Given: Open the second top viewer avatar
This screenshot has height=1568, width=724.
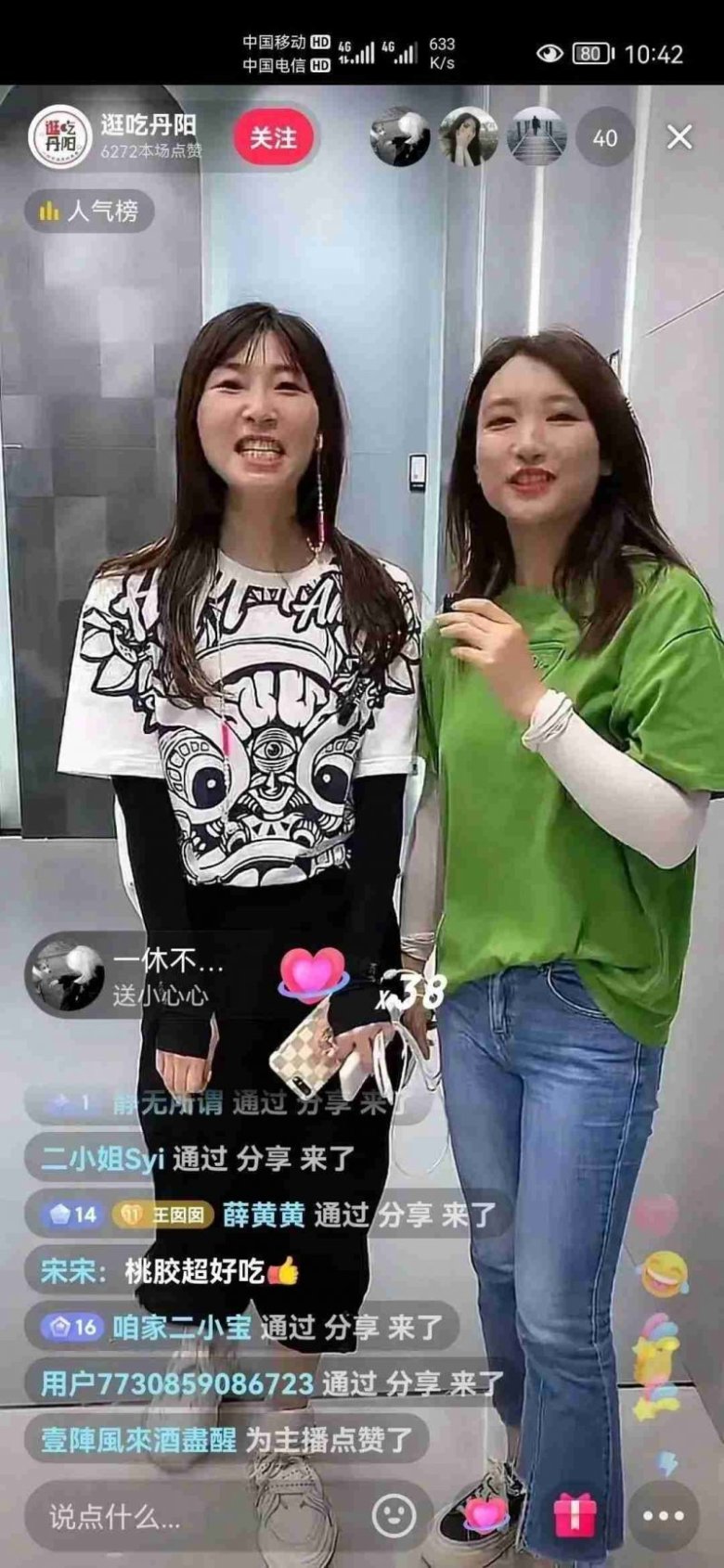Looking at the screenshot, I should (x=468, y=137).
